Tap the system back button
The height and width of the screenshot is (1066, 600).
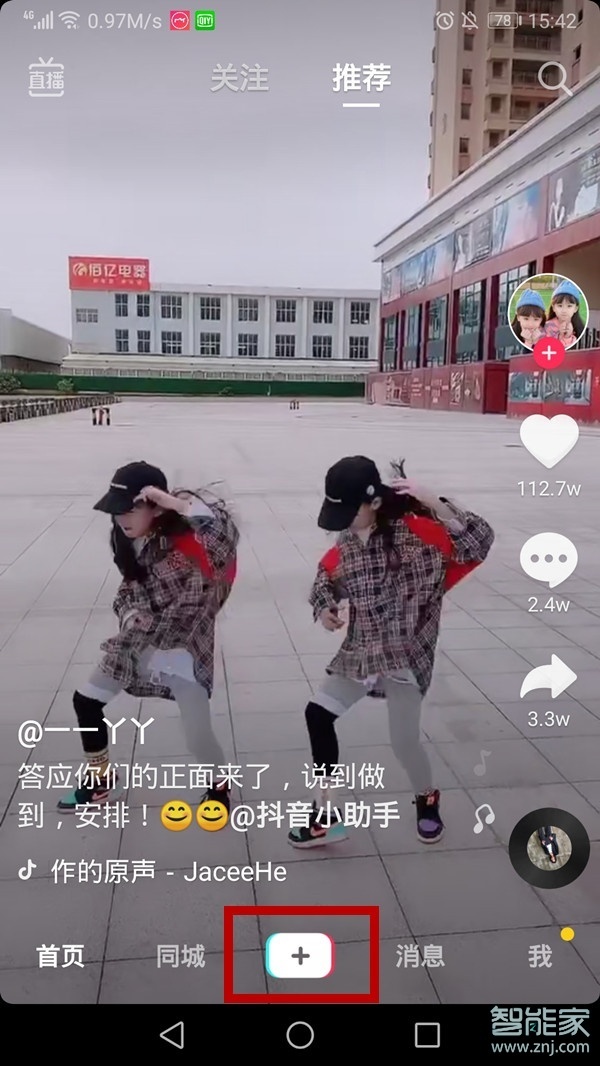pos(172,1034)
